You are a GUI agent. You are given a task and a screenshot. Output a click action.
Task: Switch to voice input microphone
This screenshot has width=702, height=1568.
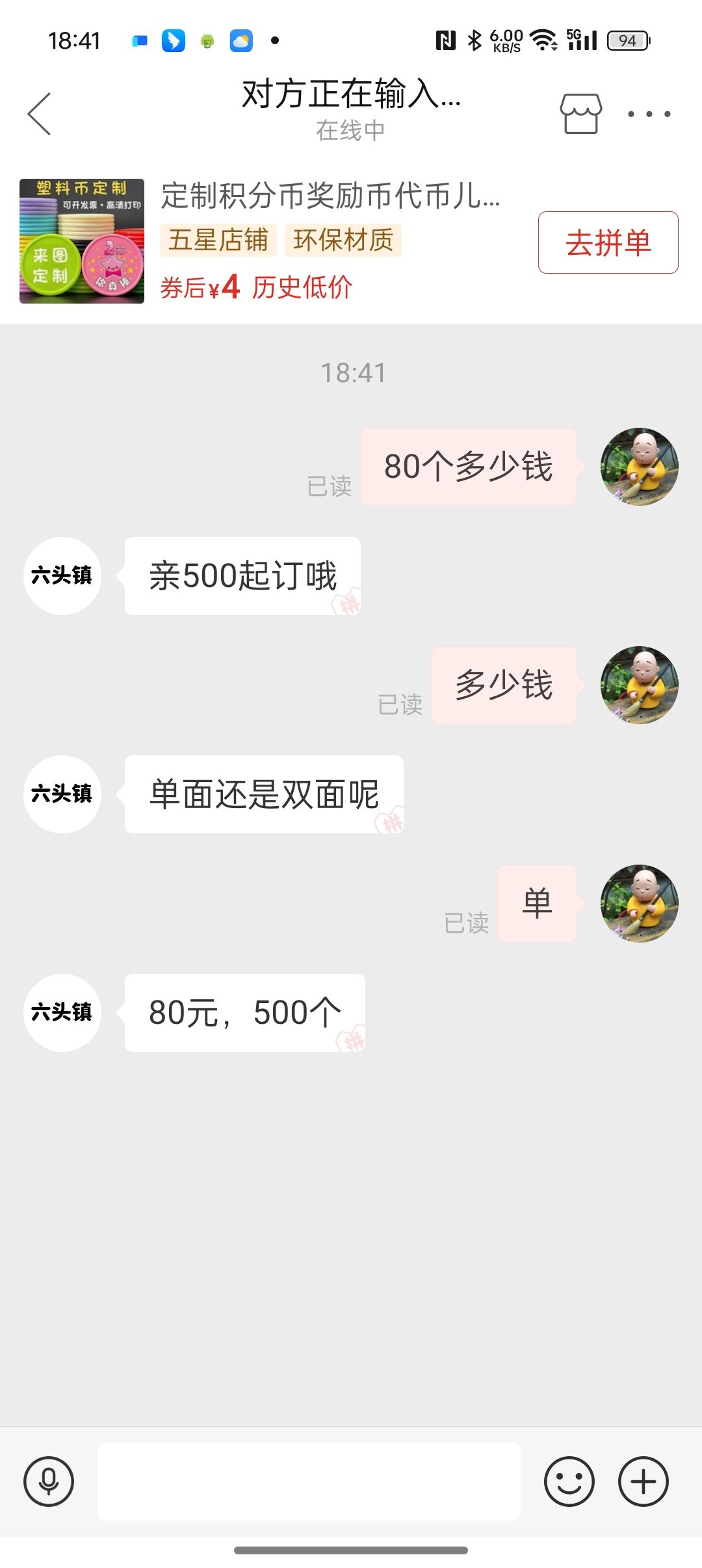tap(49, 1481)
